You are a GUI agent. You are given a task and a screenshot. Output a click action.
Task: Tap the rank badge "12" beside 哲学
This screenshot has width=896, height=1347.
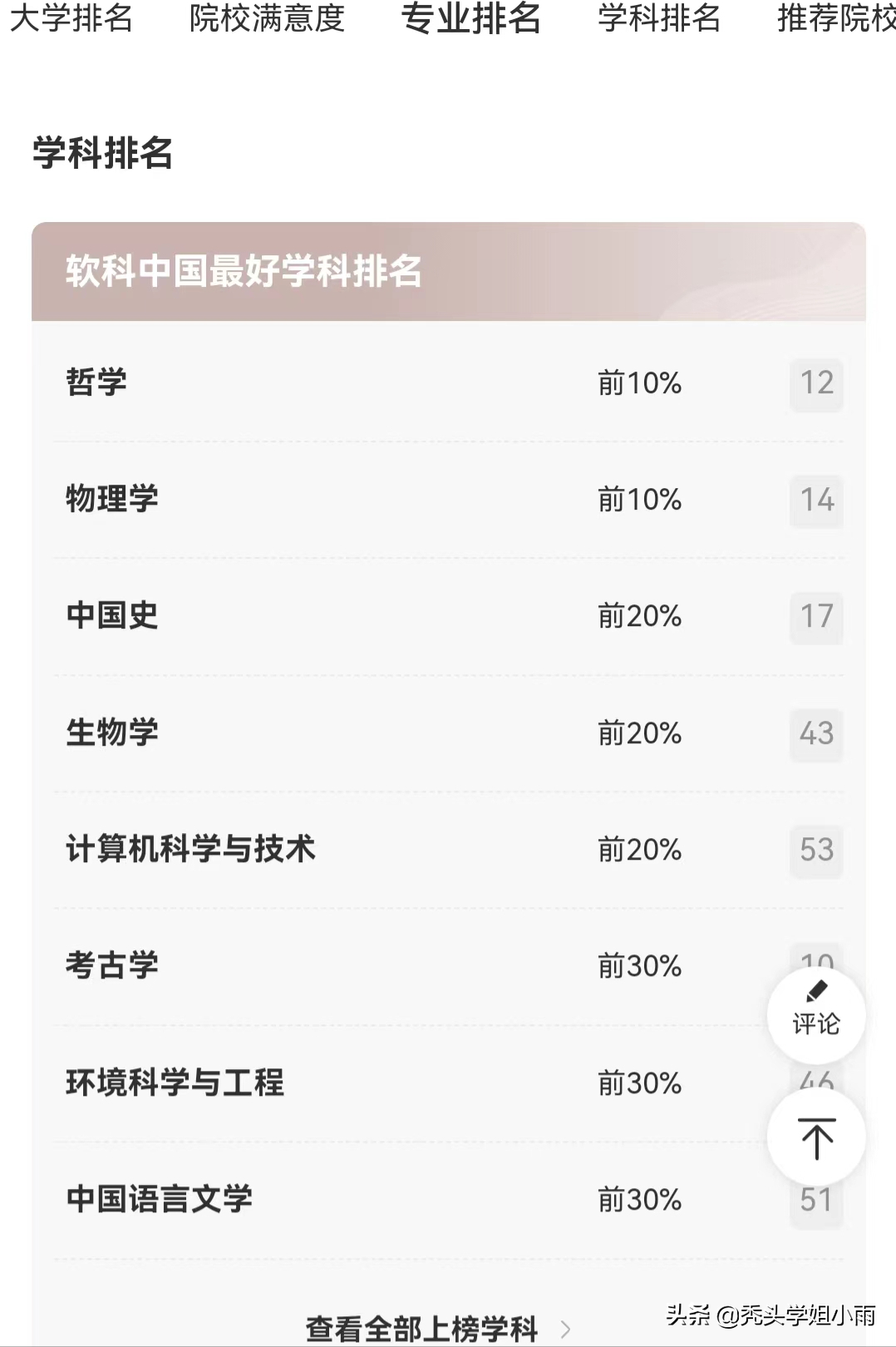pyautogui.click(x=816, y=383)
